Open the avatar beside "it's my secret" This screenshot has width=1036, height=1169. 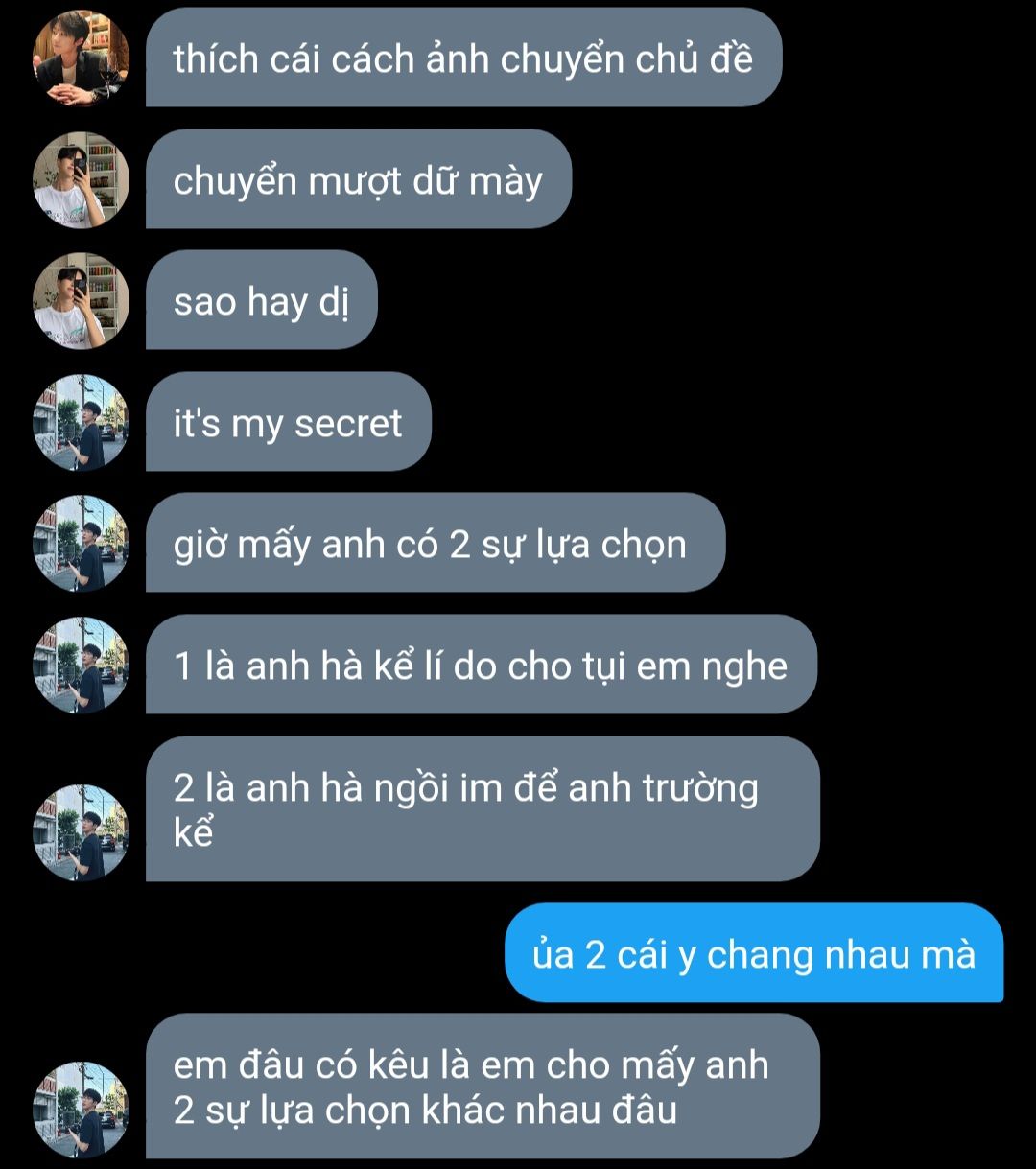coord(81,423)
